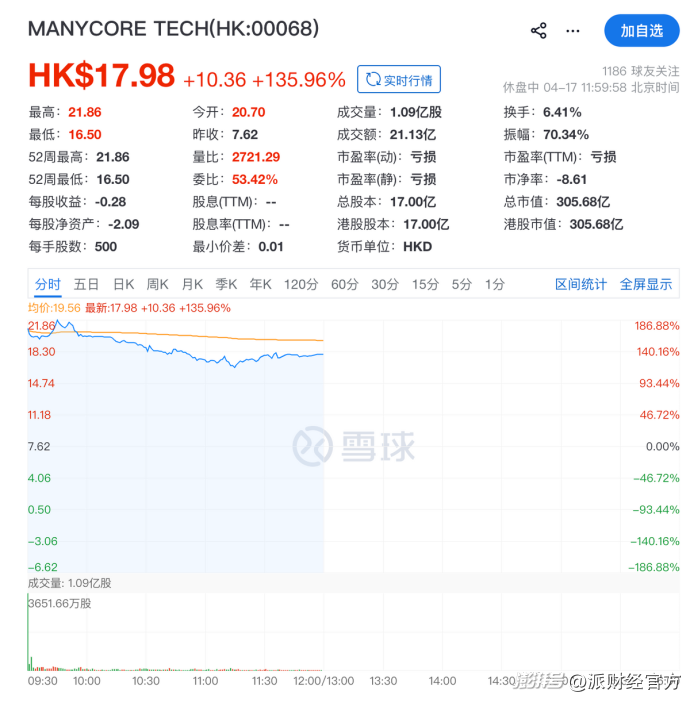View the 月K chart
Screen dimensions: 690x702
[x=192, y=284]
